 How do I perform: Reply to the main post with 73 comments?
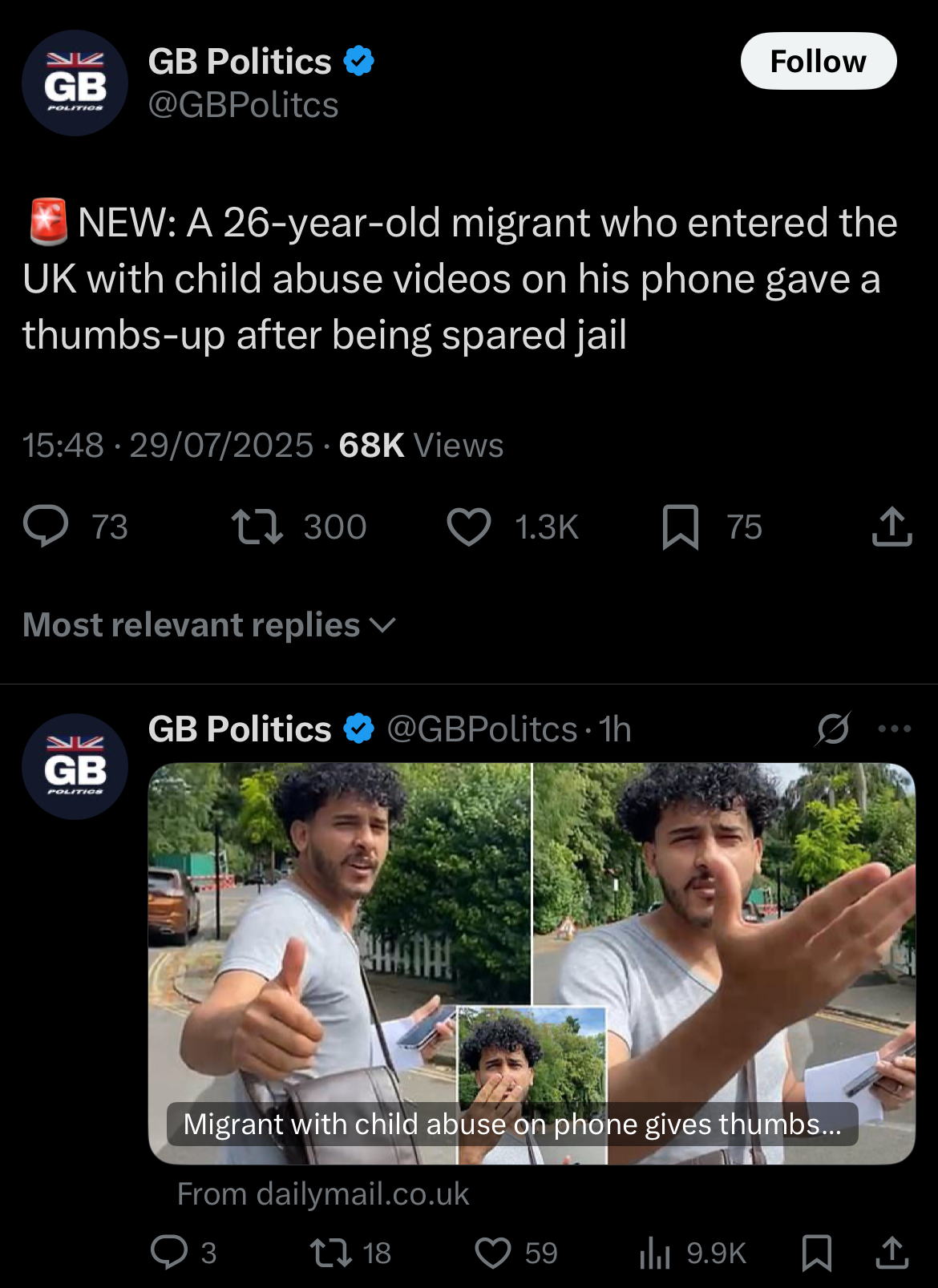tap(46, 527)
